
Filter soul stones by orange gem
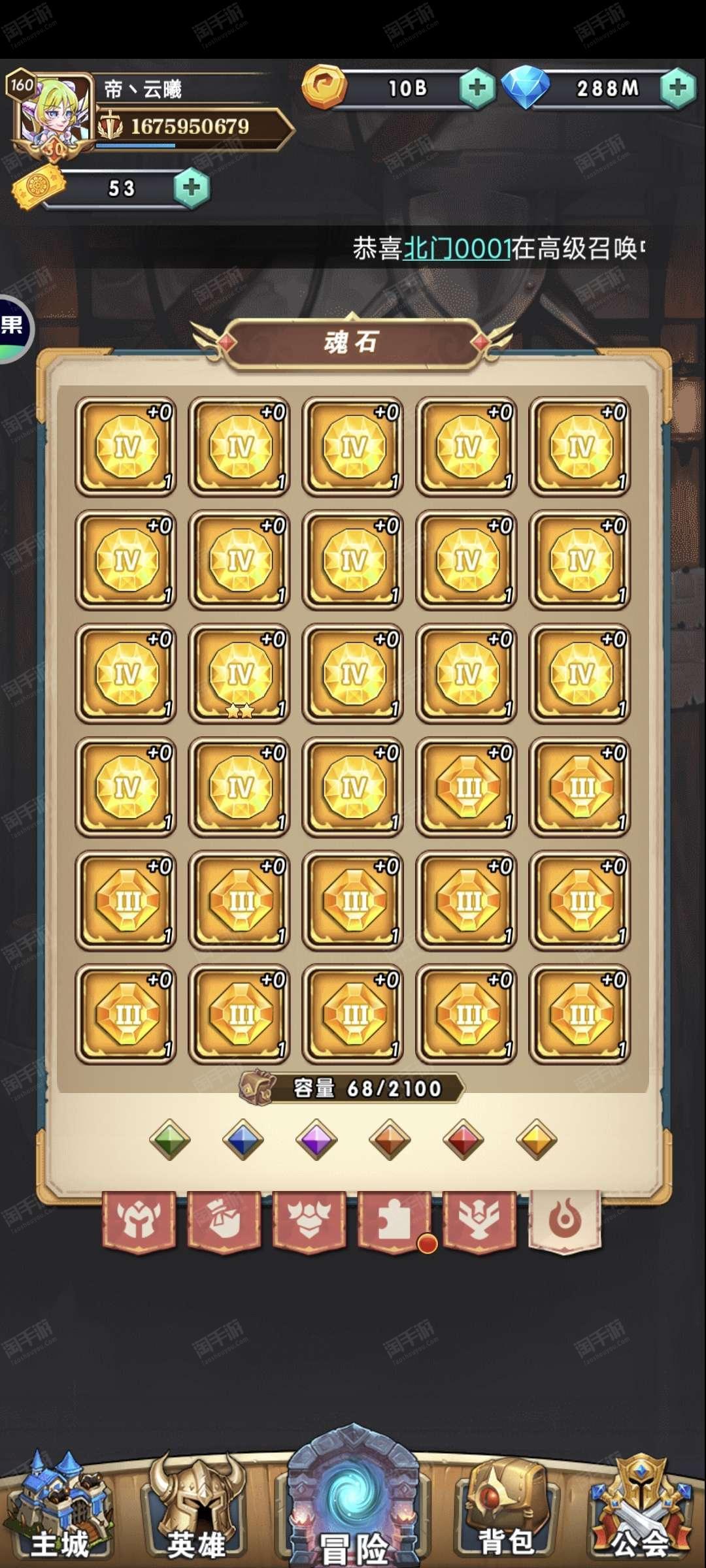(390, 1140)
